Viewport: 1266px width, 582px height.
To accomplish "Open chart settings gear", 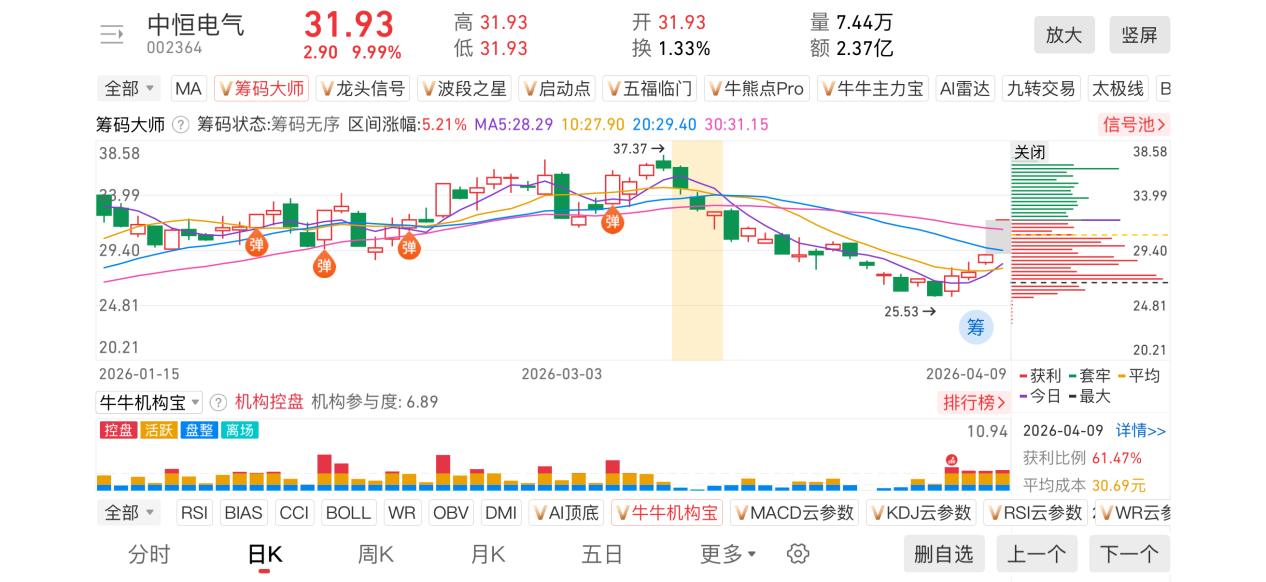I will 797,554.
